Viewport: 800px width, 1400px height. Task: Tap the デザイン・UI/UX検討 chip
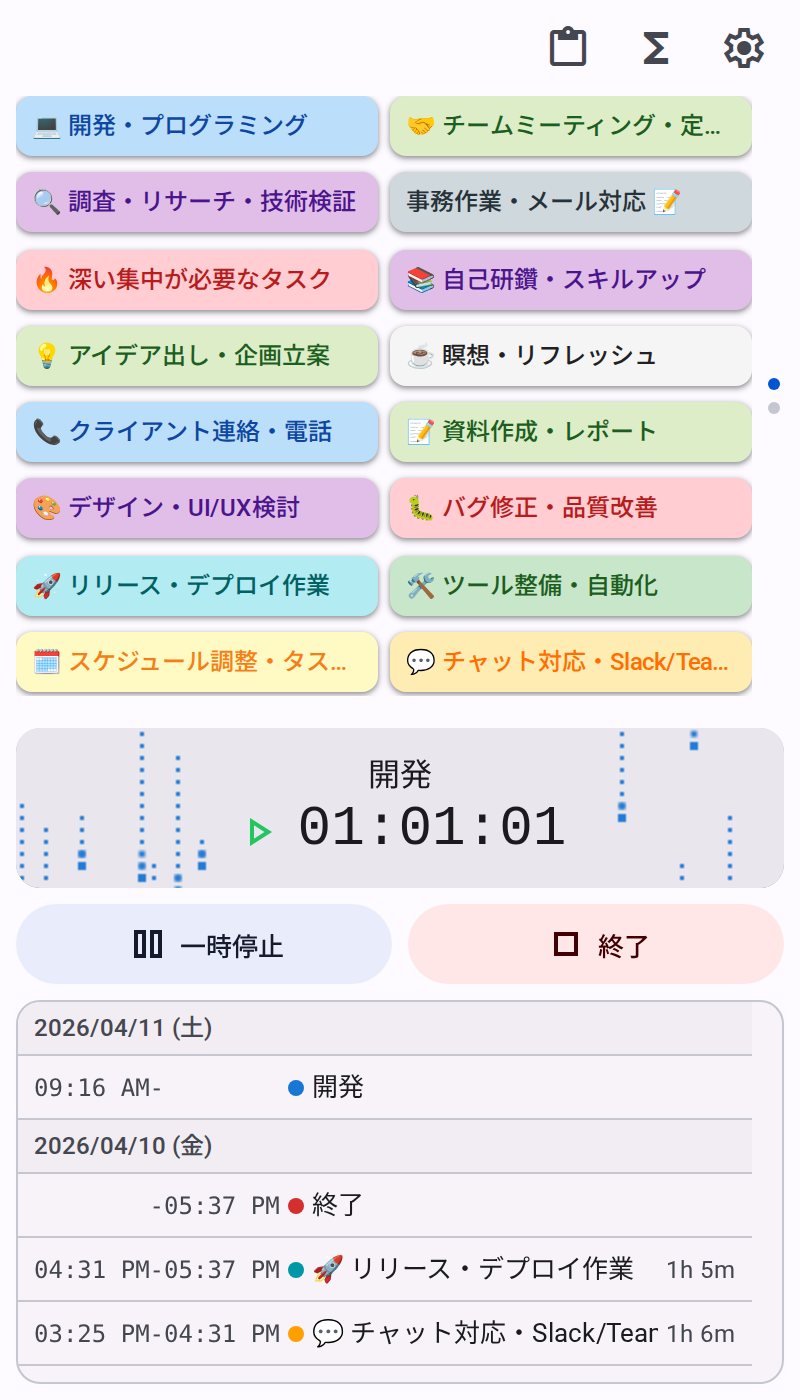(x=197, y=508)
